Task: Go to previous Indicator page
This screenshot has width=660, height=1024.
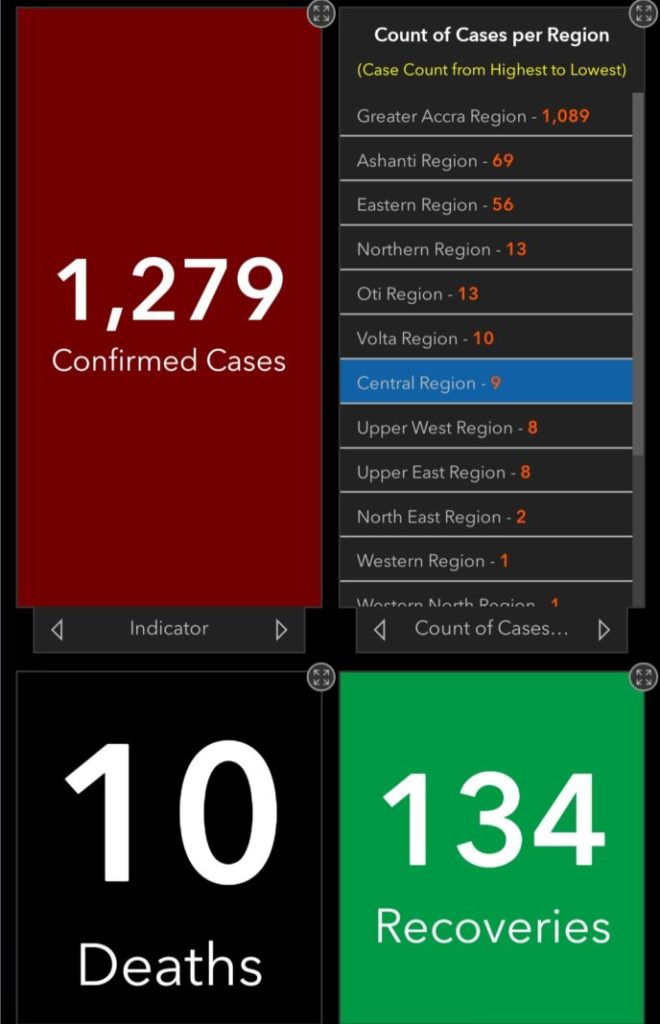Action: (57, 629)
